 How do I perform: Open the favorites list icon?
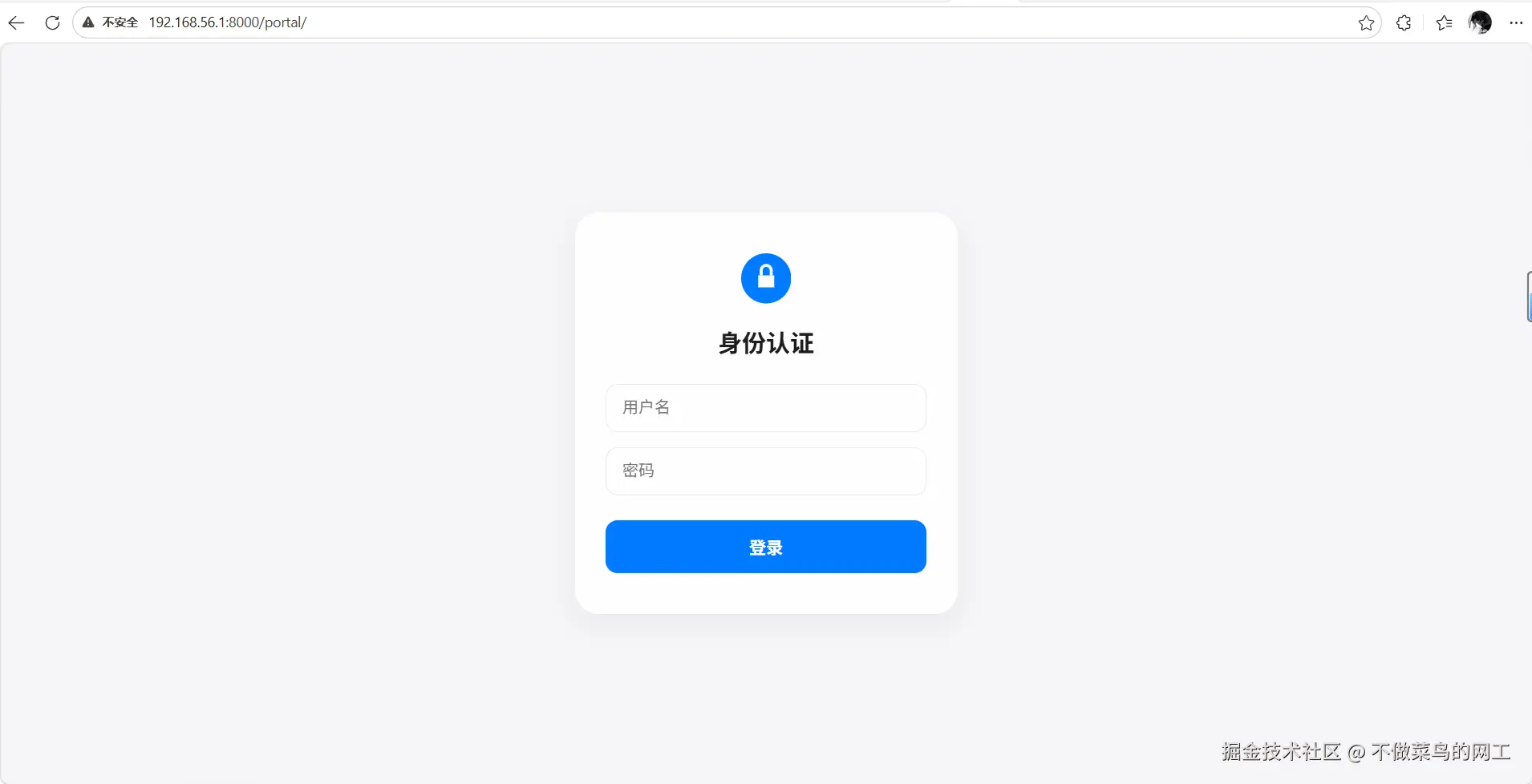tap(1444, 23)
